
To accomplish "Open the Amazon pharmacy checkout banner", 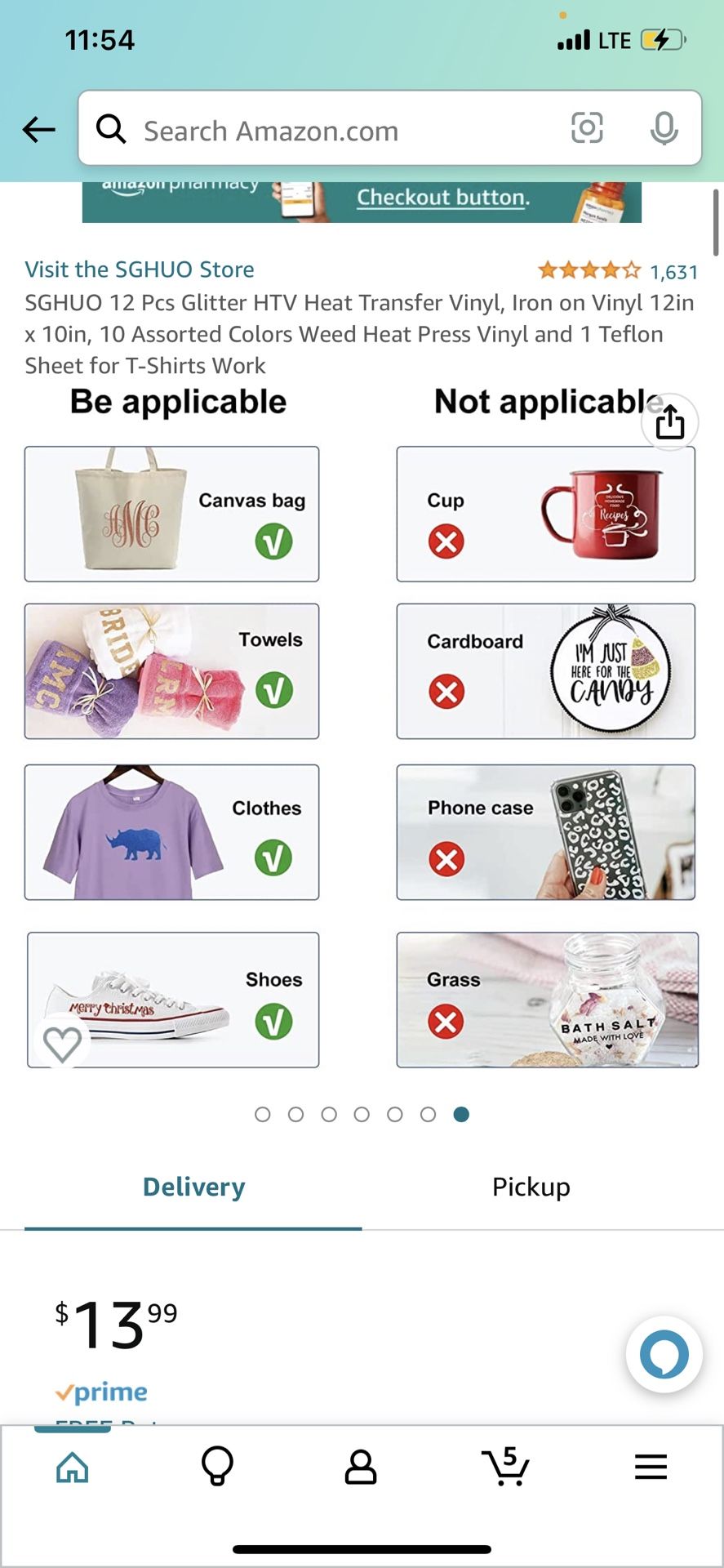I will [362, 201].
